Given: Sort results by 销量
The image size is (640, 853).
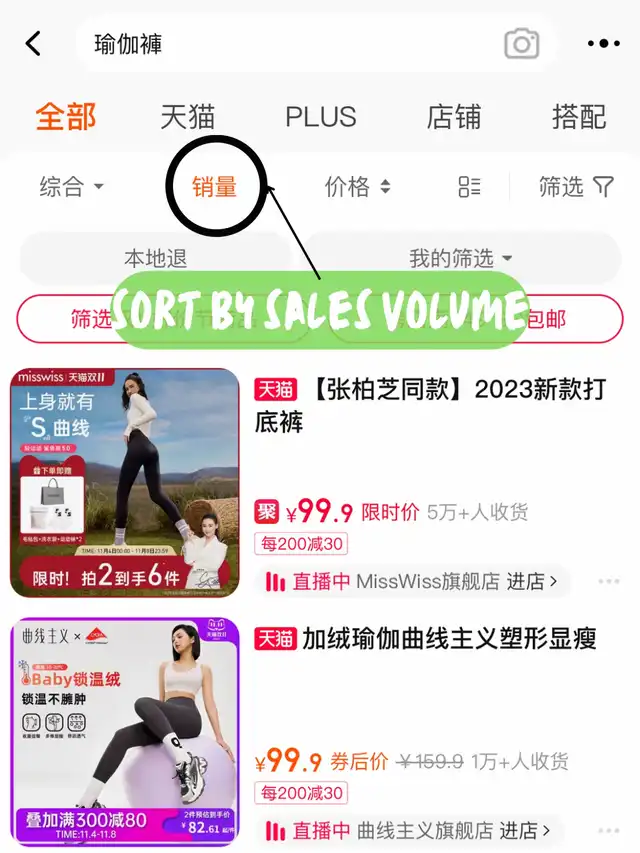Looking at the screenshot, I should tap(214, 186).
